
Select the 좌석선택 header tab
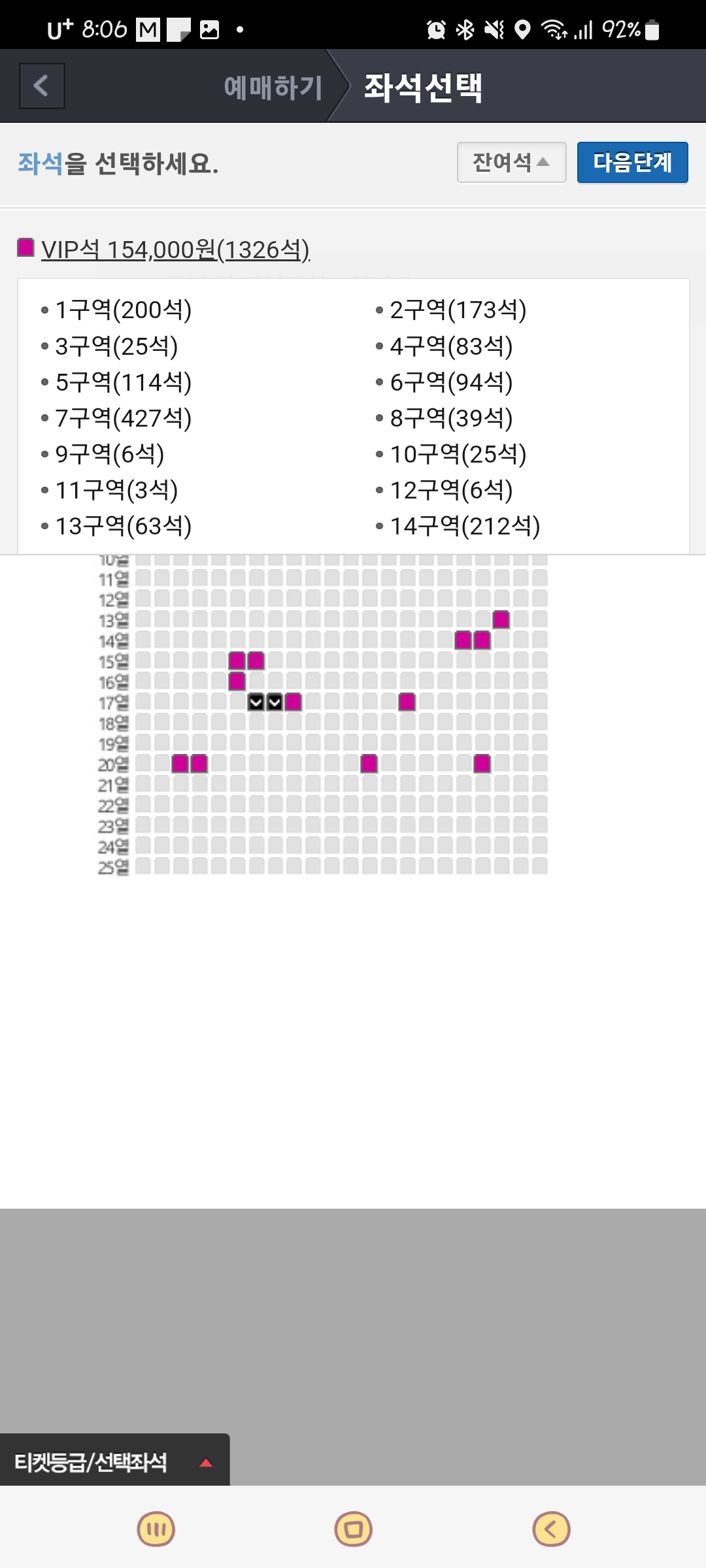coord(424,85)
